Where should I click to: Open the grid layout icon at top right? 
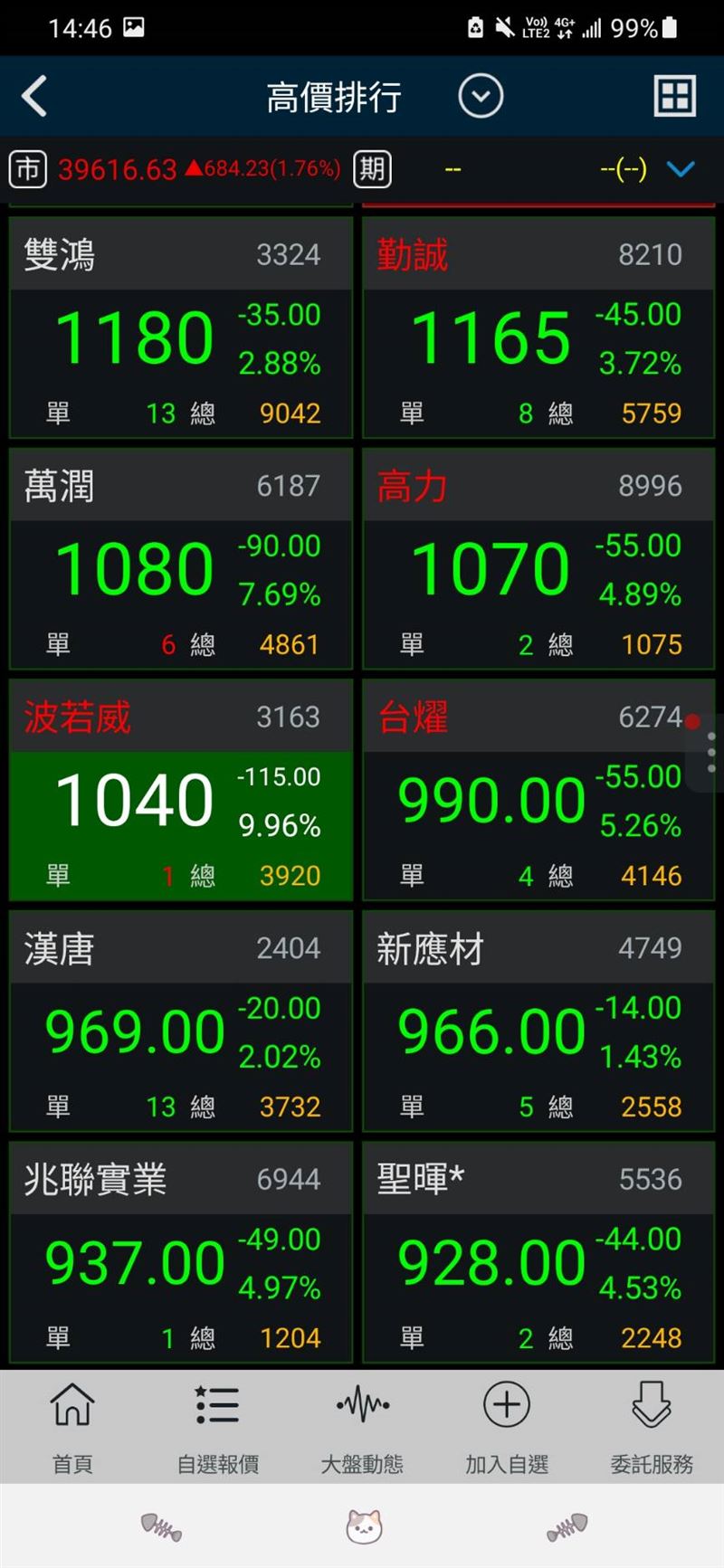point(677,95)
